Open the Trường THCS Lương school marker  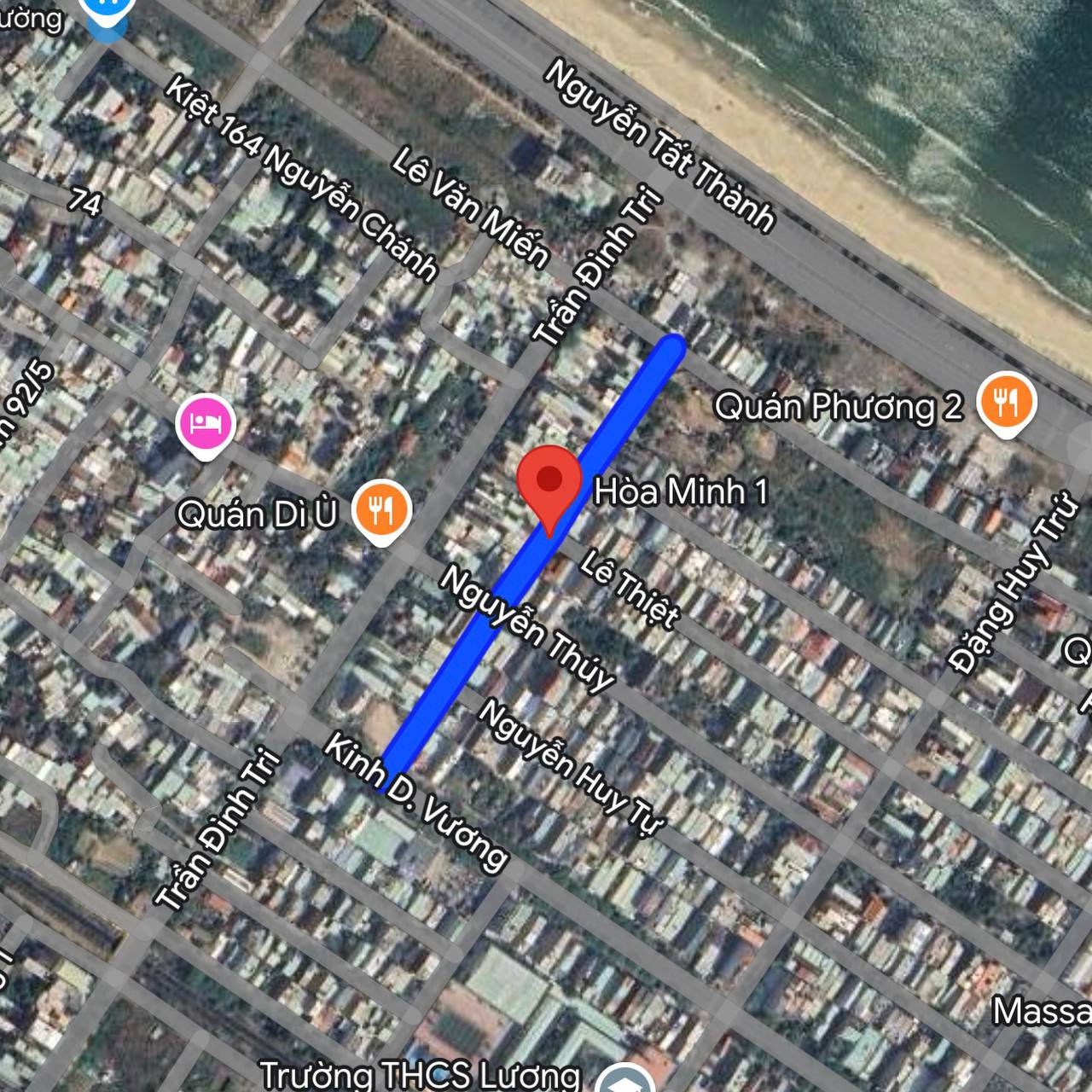click(625, 1079)
